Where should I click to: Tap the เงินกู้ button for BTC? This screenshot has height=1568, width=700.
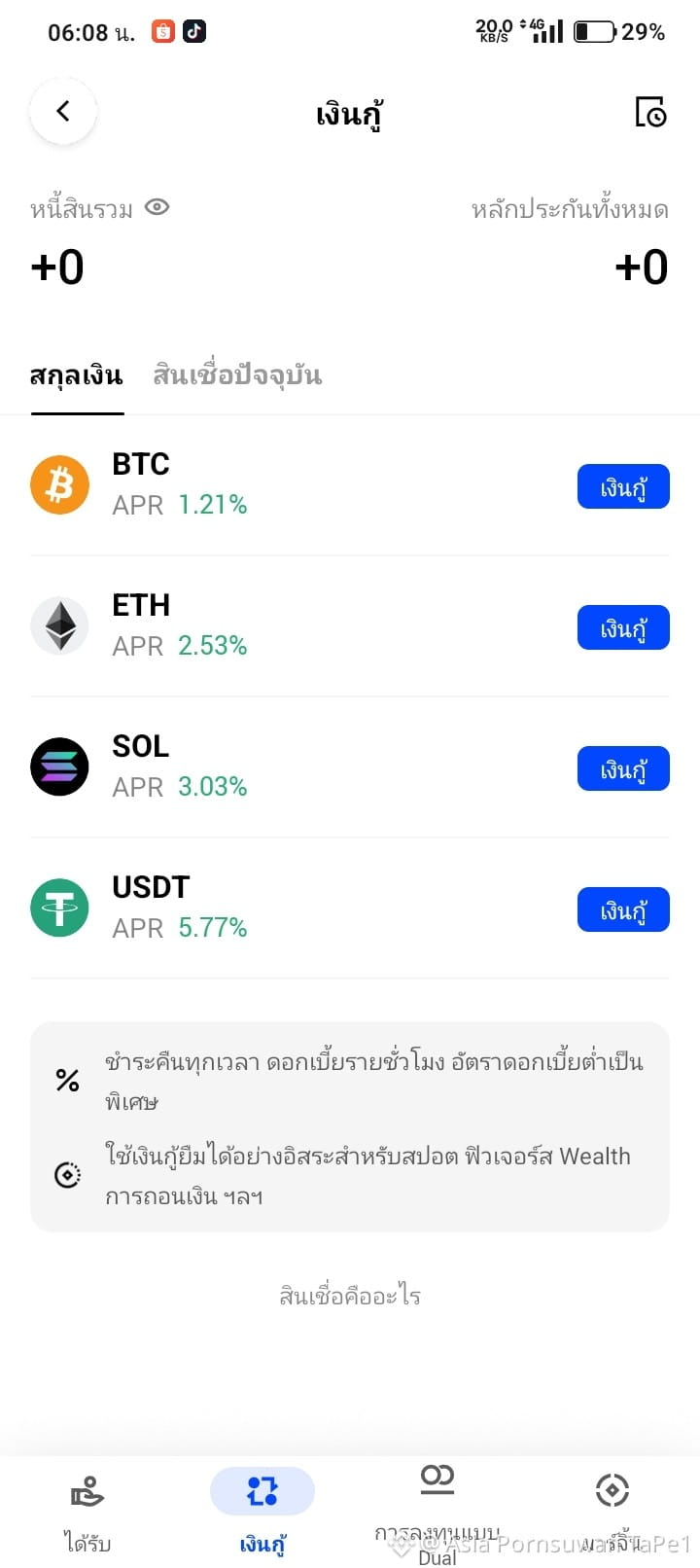[623, 486]
